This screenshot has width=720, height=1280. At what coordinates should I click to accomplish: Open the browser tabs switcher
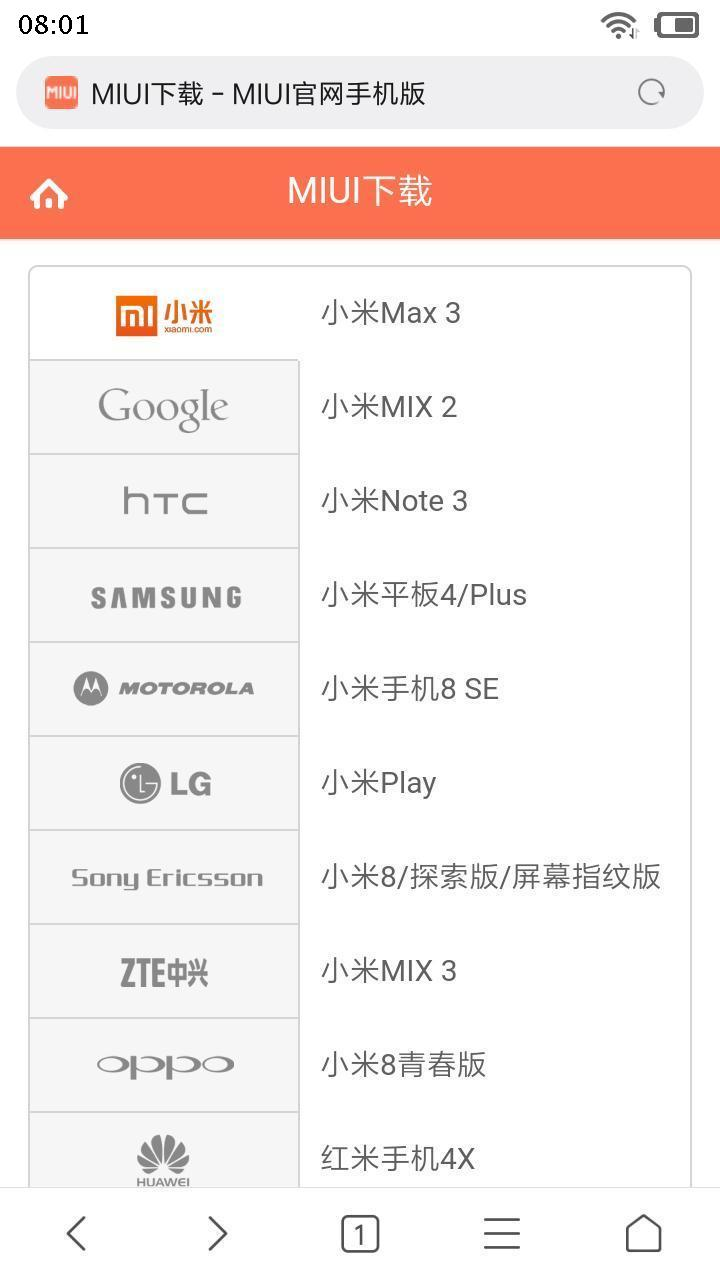[x=360, y=1233]
